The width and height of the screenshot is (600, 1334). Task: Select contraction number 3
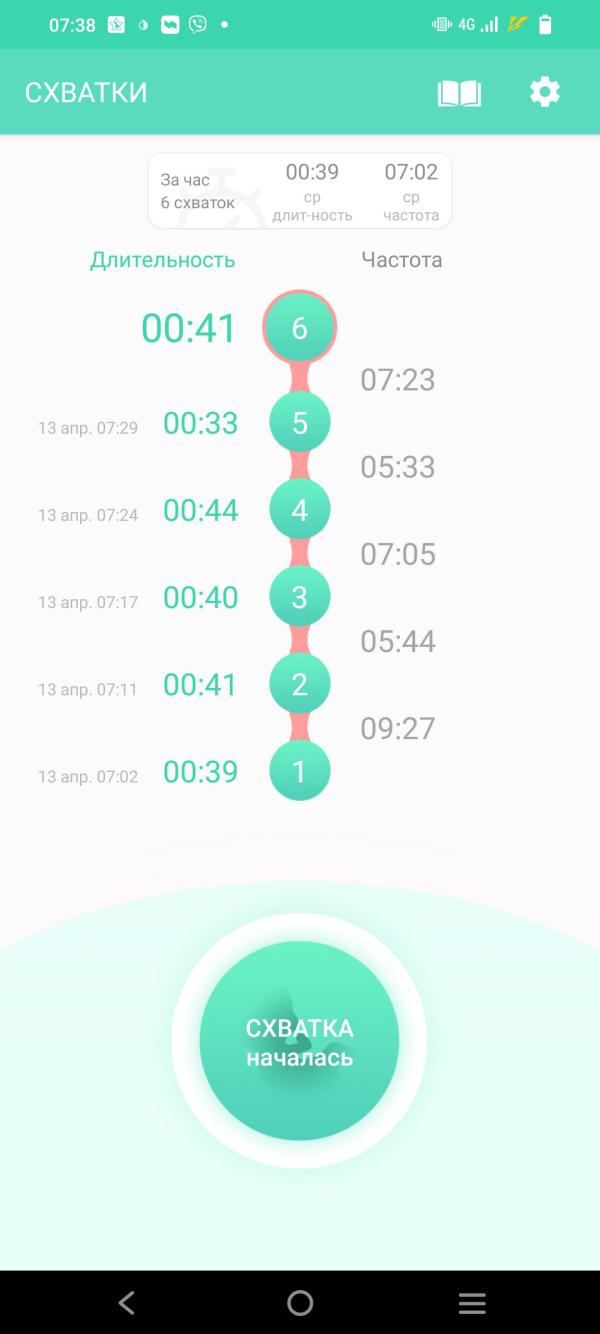point(299,597)
